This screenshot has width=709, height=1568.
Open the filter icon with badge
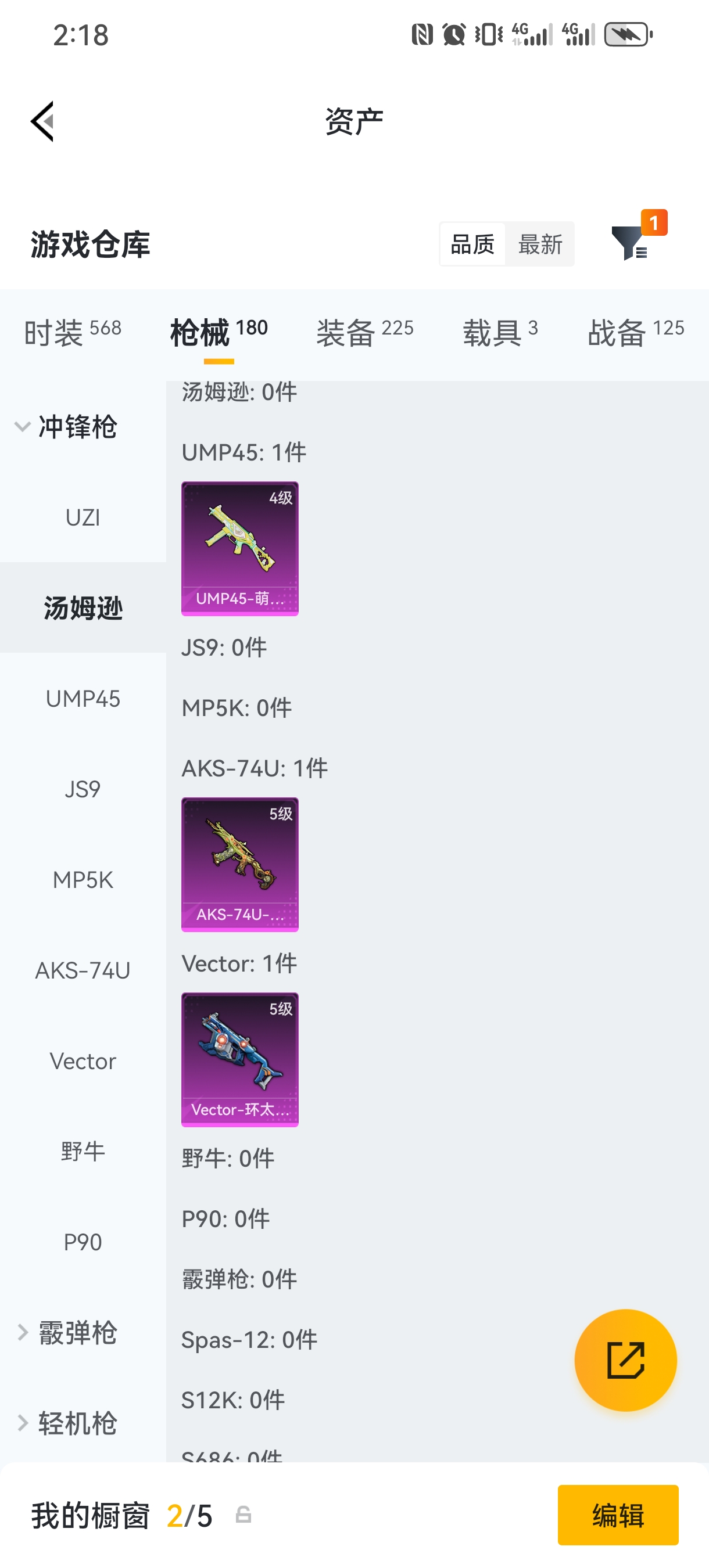click(631, 242)
